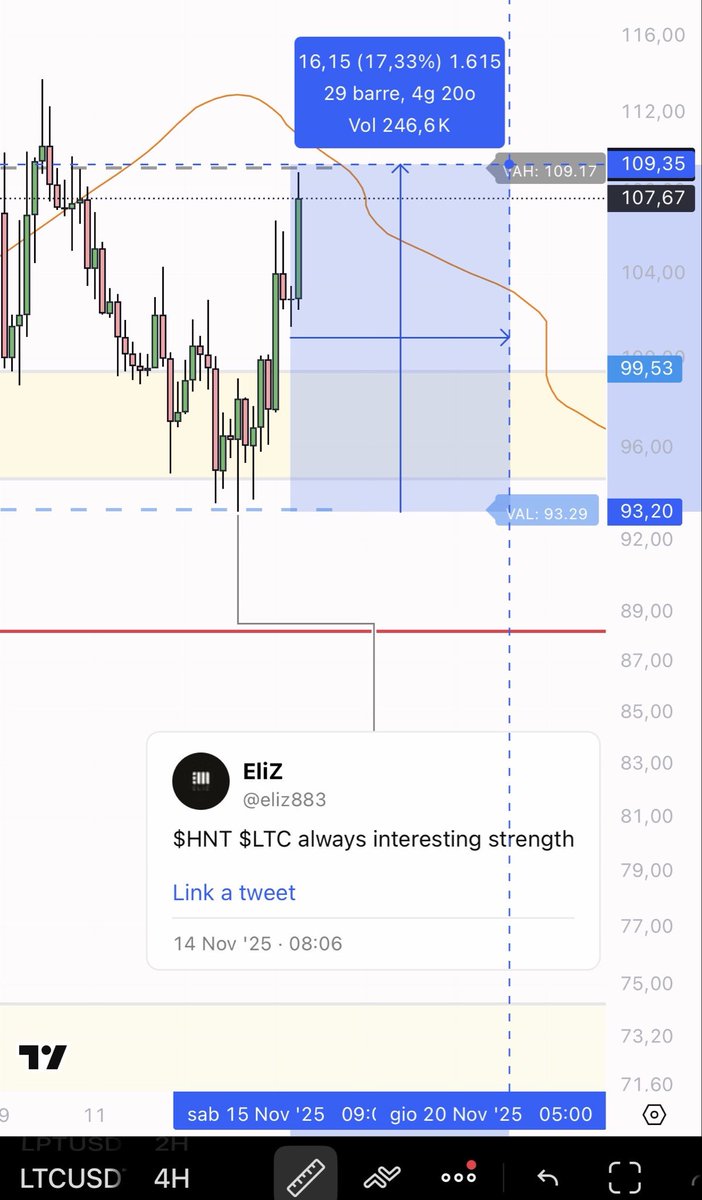The image size is (702, 1200).
Task: Tap the ruler measure tool
Action: [306, 1177]
